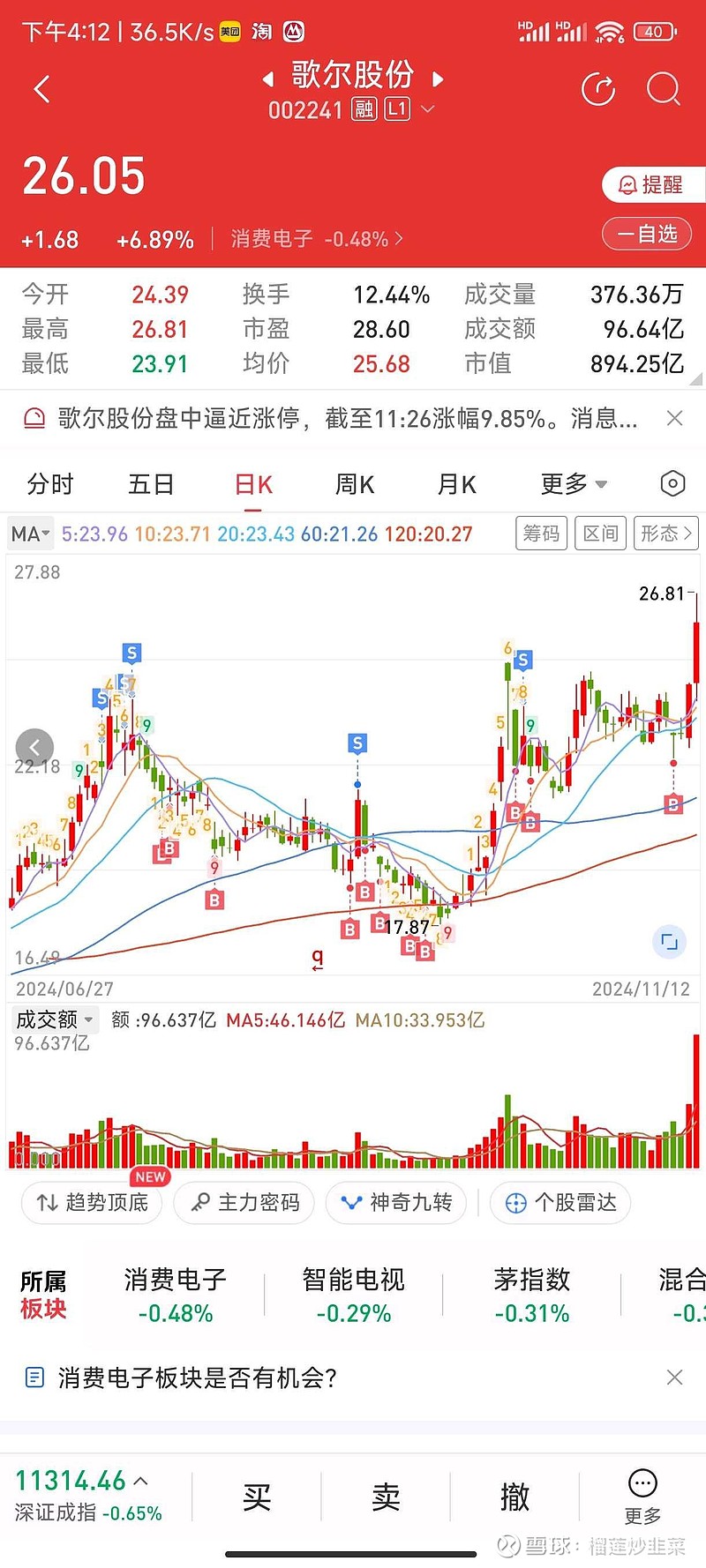706x1568 pixels.
Task: Dismiss the 消费电子板块 news banner
Action: coord(675,1377)
